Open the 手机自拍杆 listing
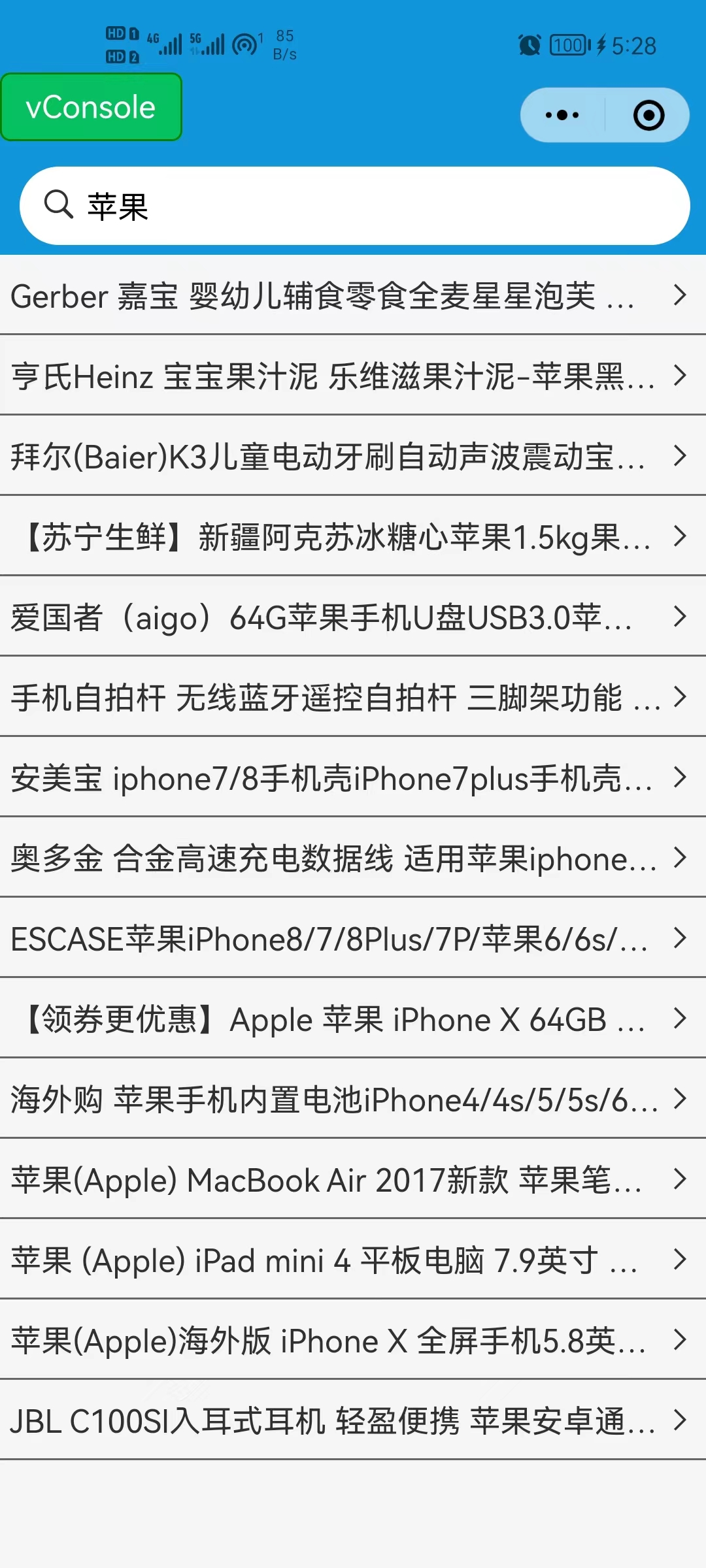Image resolution: width=706 pixels, height=1568 pixels. [327, 698]
